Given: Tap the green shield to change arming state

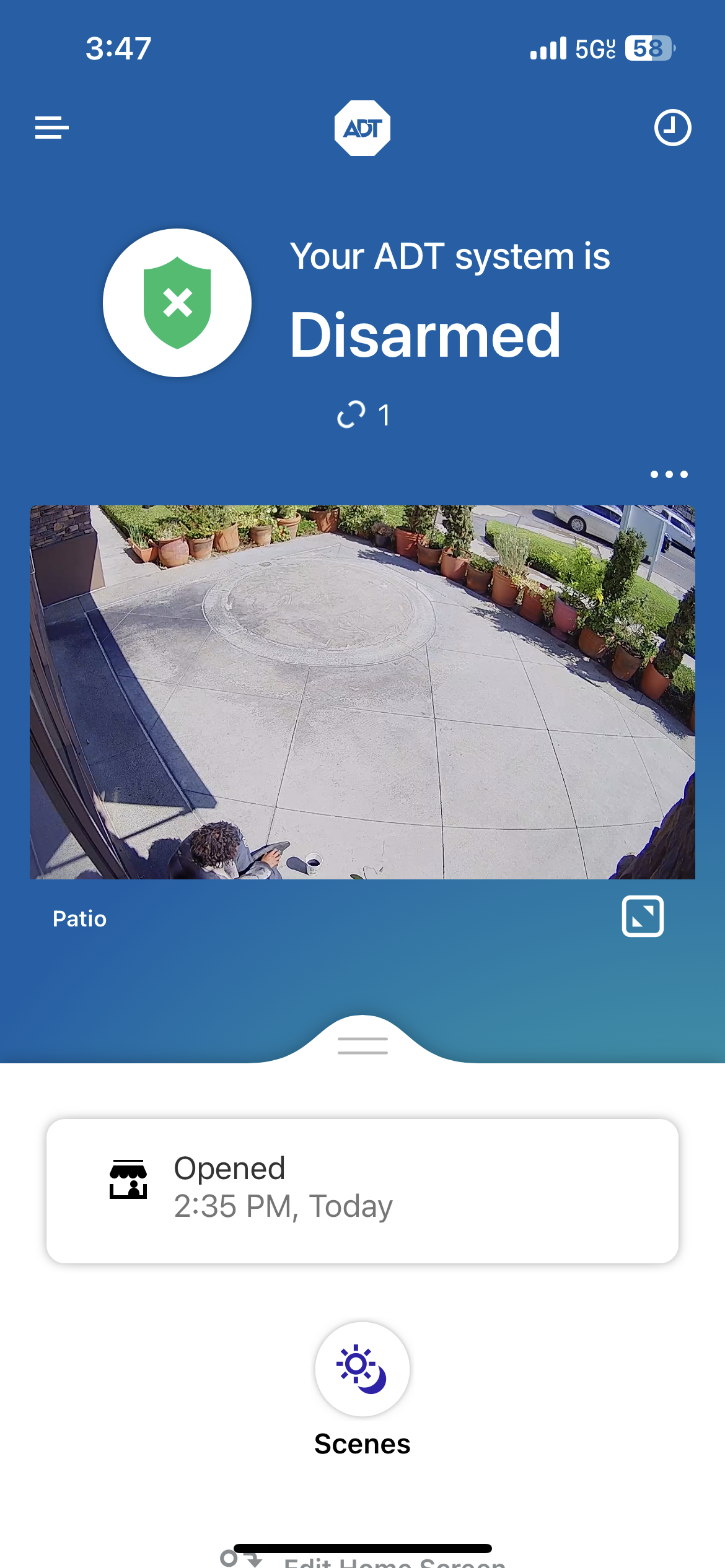Looking at the screenshot, I should tap(177, 303).
